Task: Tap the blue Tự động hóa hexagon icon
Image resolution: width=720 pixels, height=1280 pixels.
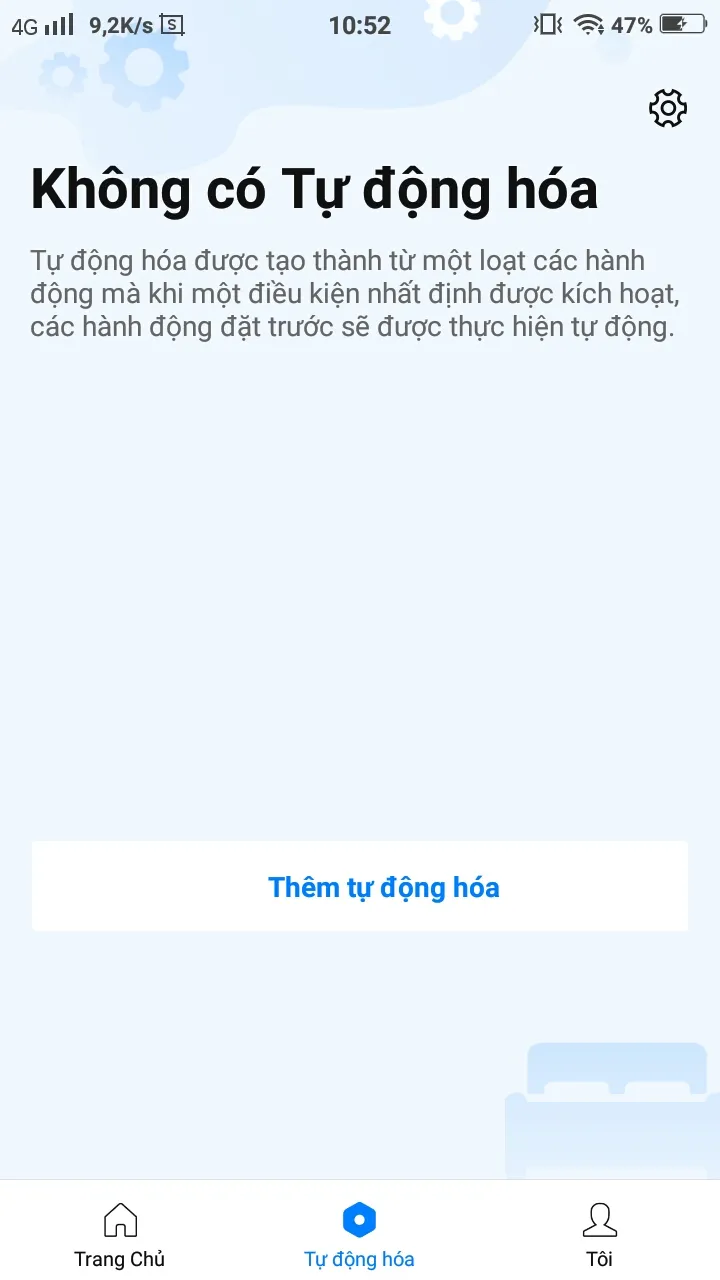Action: pos(359,1219)
